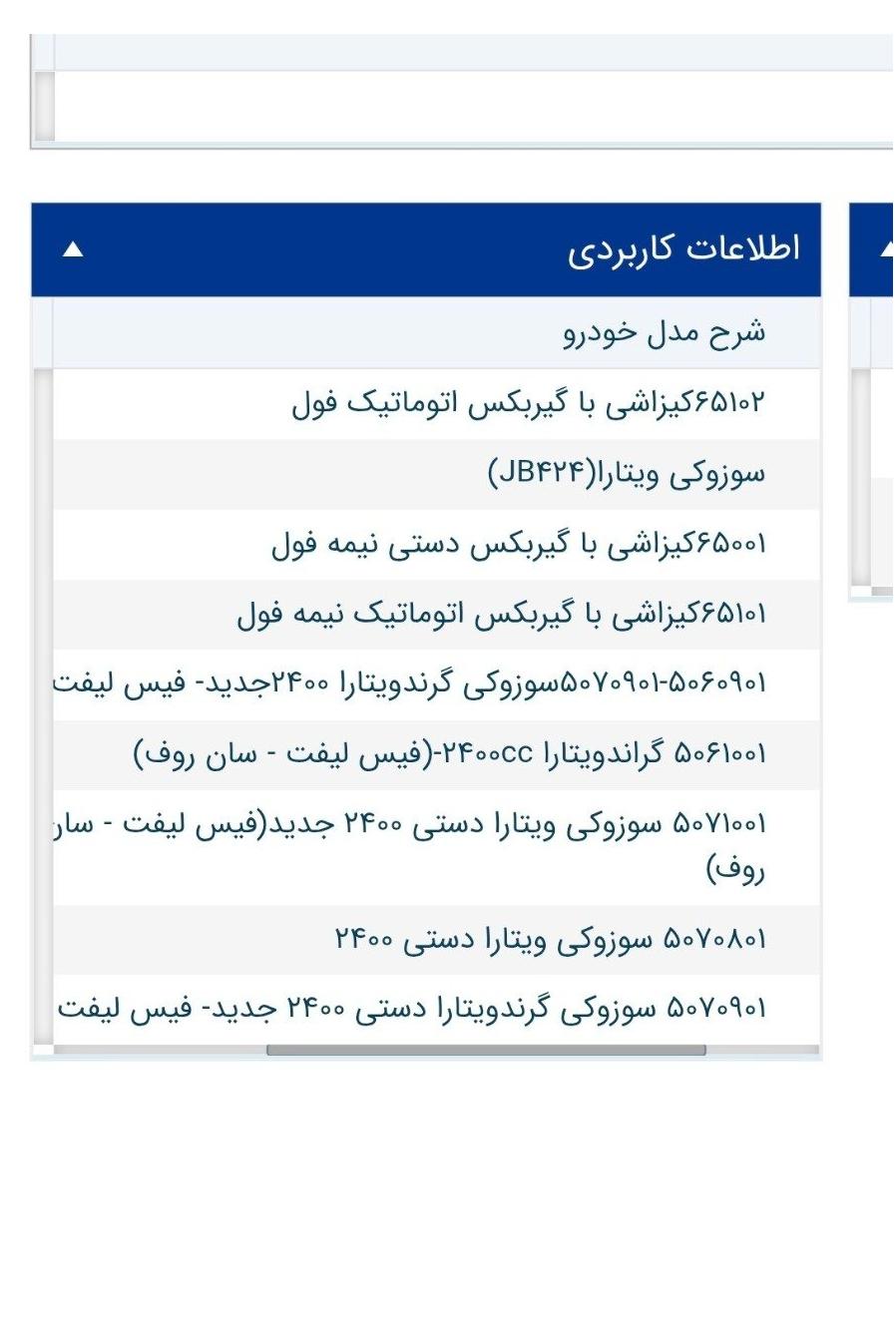Collapse the اطلاعات کاربردی panel arrow
The height and width of the screenshot is (1344, 896).
[72, 249]
